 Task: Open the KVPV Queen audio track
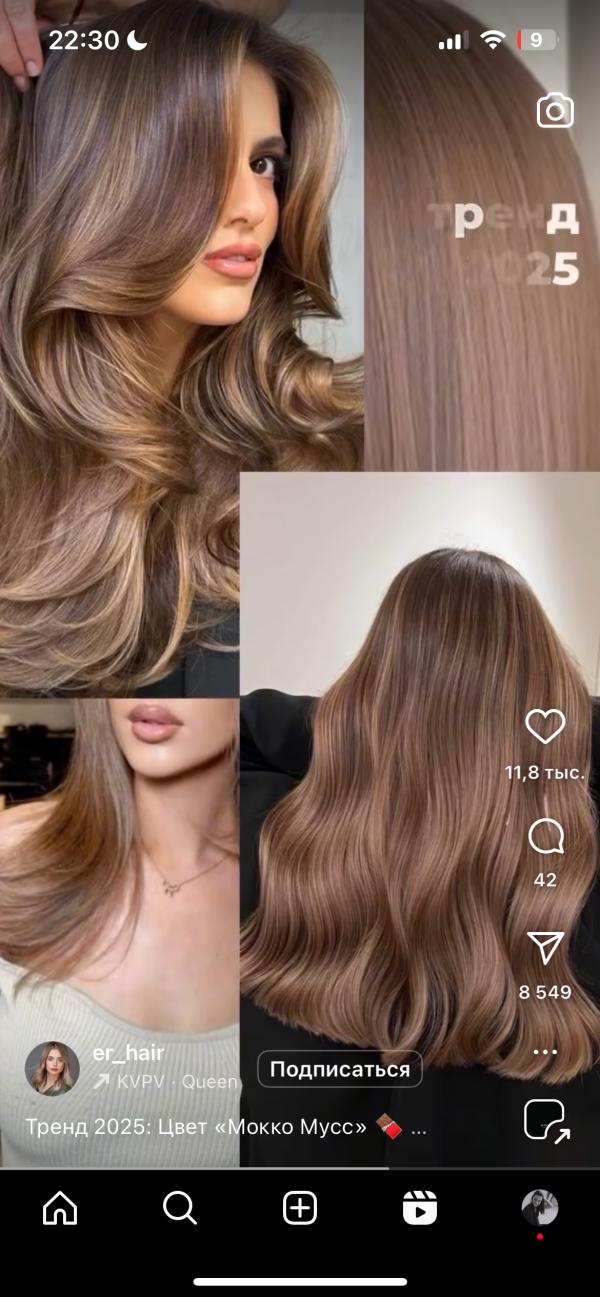click(x=165, y=1081)
